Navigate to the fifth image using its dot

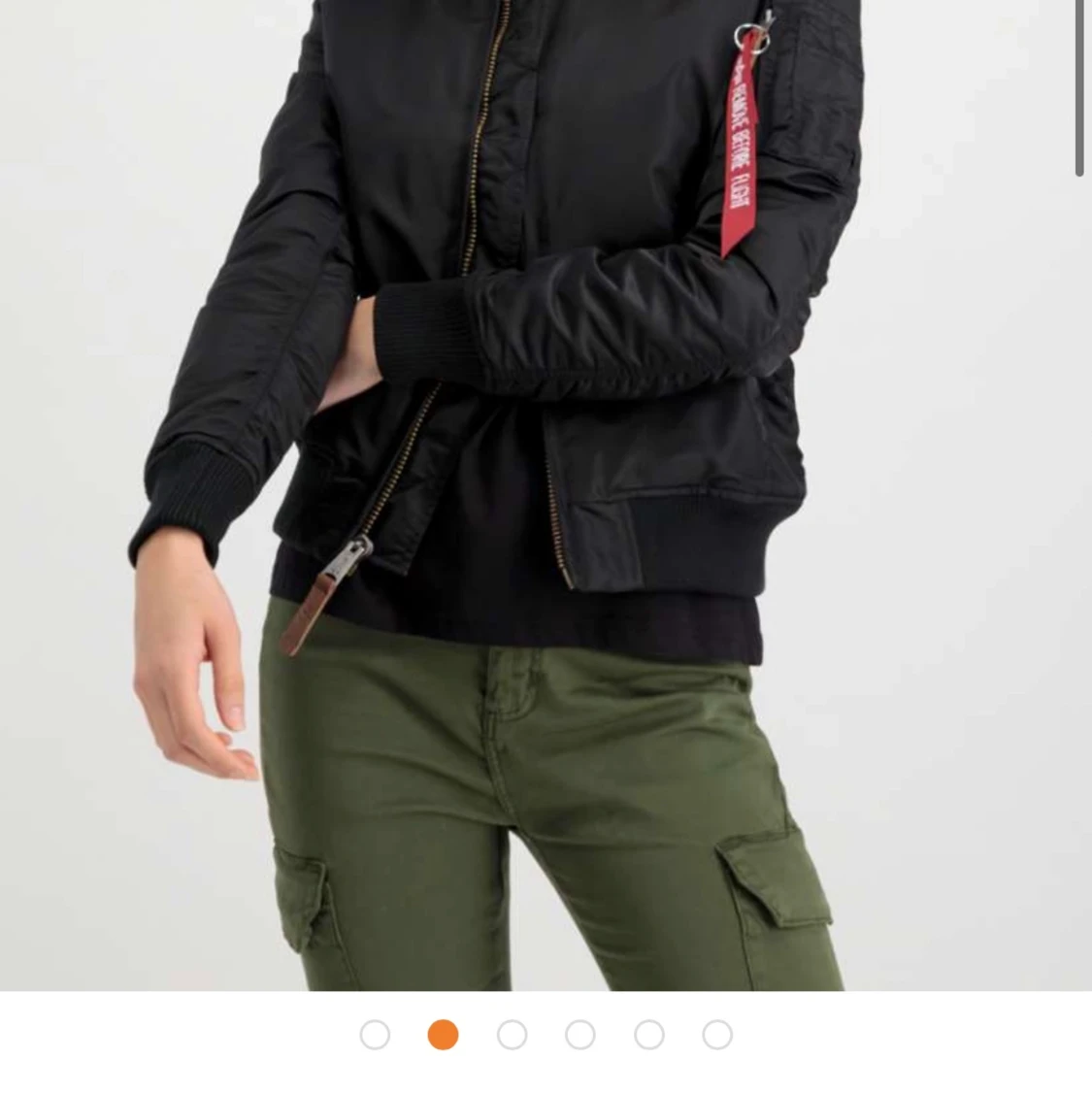pyautogui.click(x=648, y=1035)
